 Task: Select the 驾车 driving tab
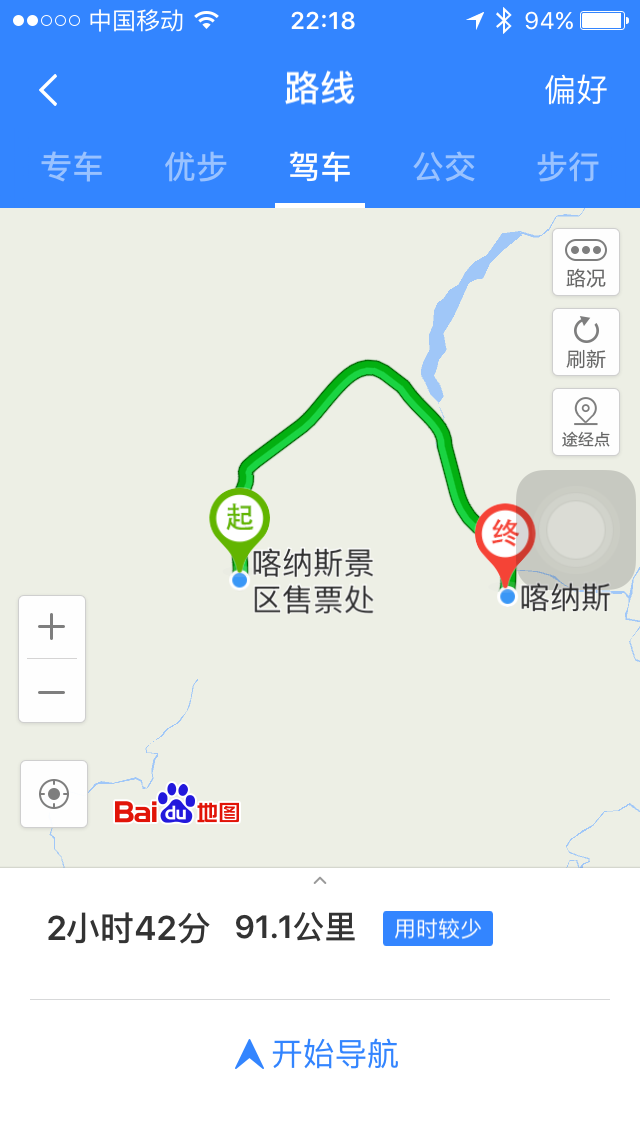point(320,167)
